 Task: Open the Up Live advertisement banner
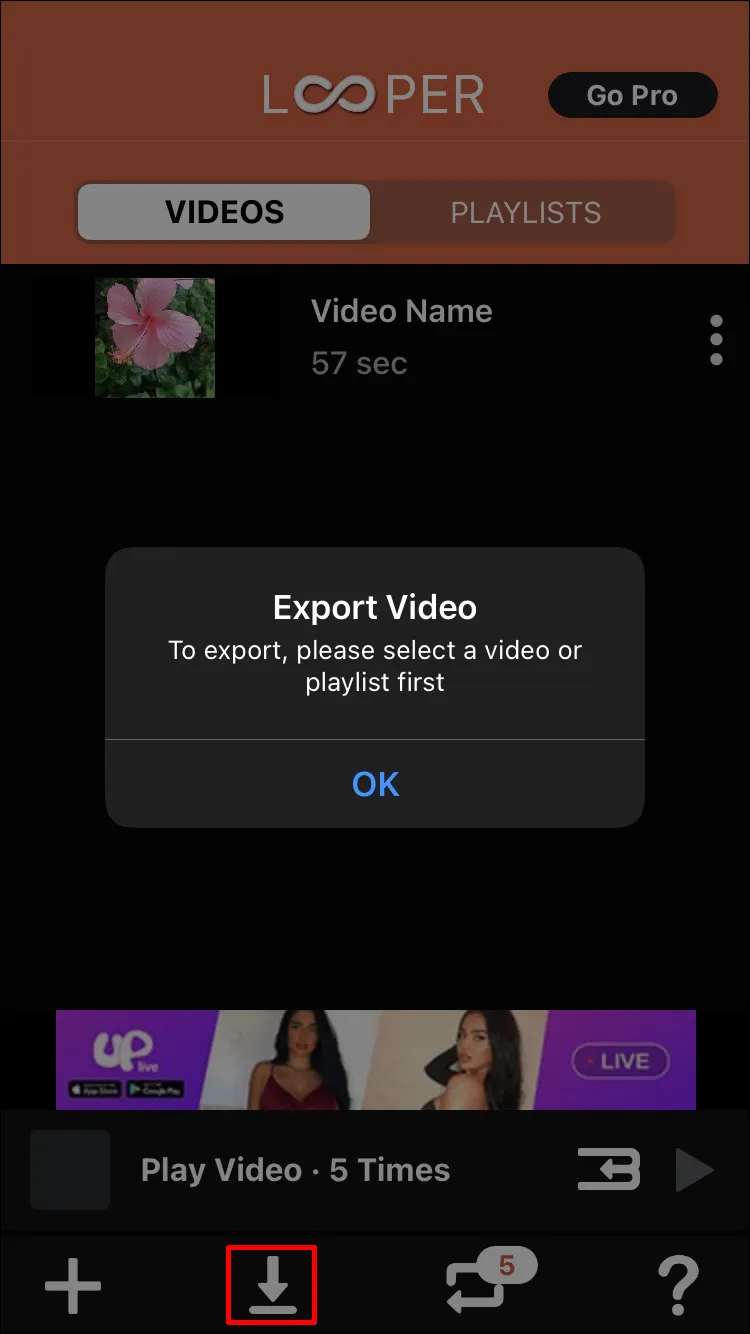pyautogui.click(x=375, y=1060)
